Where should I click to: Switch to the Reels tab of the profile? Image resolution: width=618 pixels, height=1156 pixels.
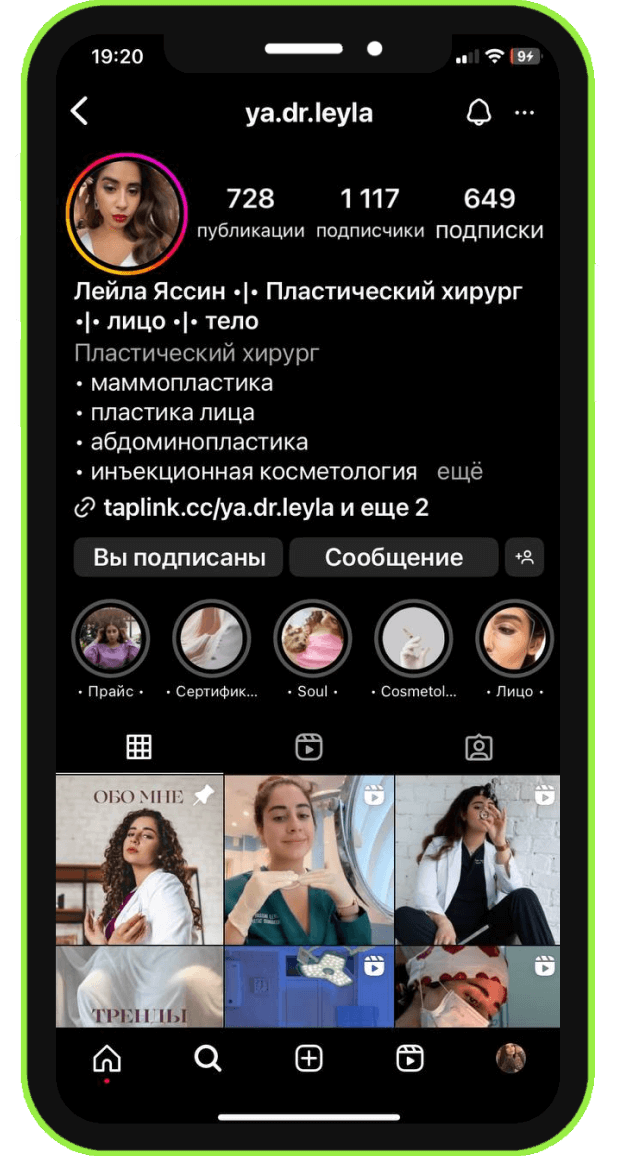pos(308,747)
